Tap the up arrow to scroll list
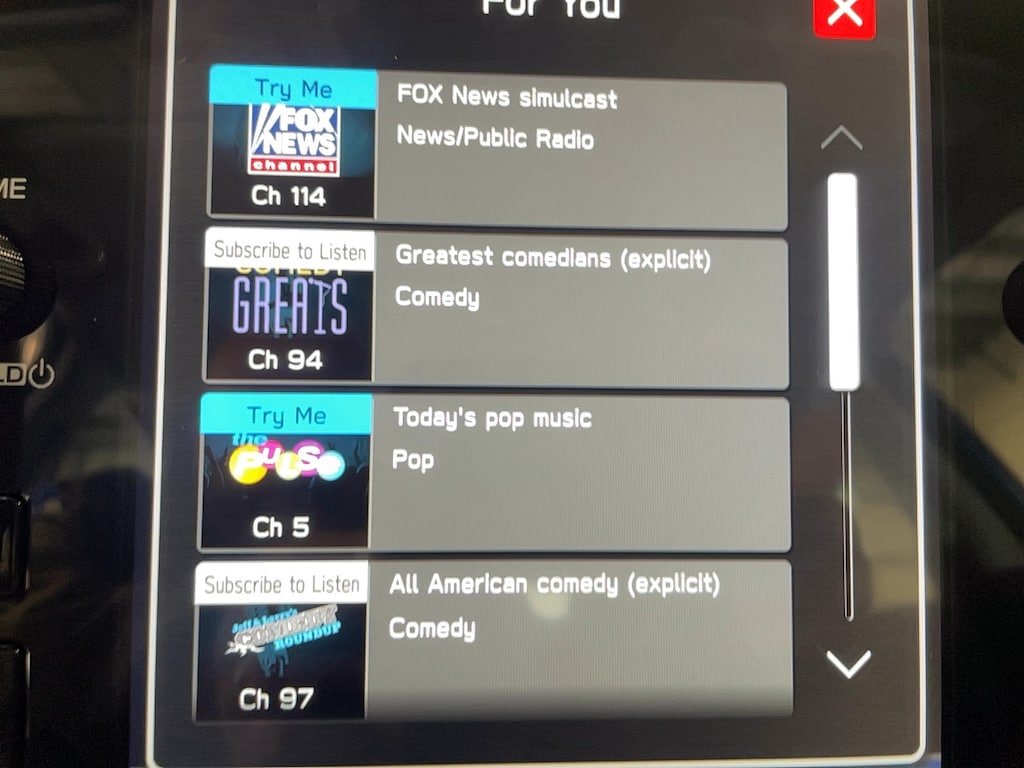 pos(841,138)
